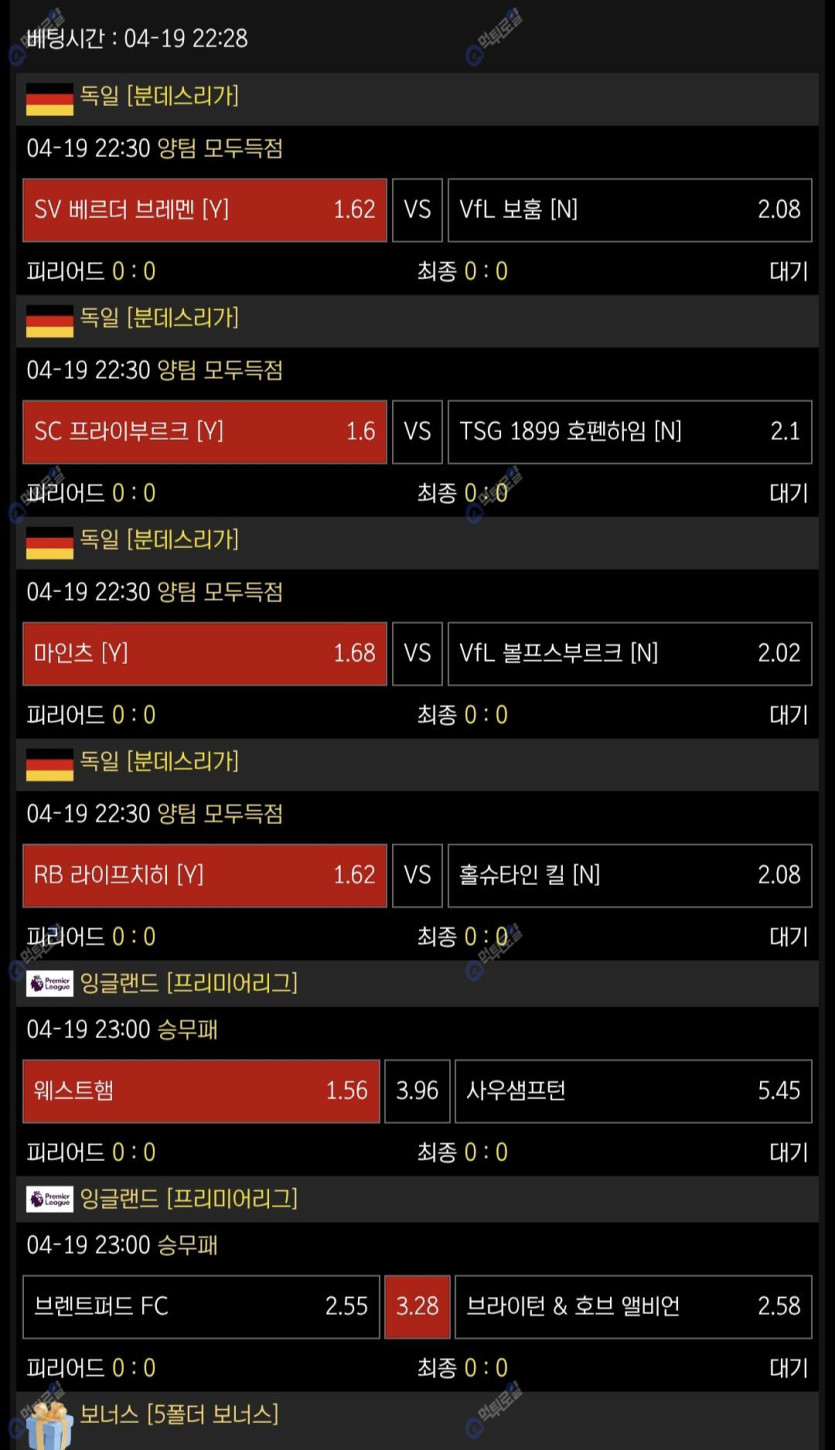This screenshot has width=835, height=1450.
Task: Pick 사우샘프턴 win at 5.45
Action: 633,1091
